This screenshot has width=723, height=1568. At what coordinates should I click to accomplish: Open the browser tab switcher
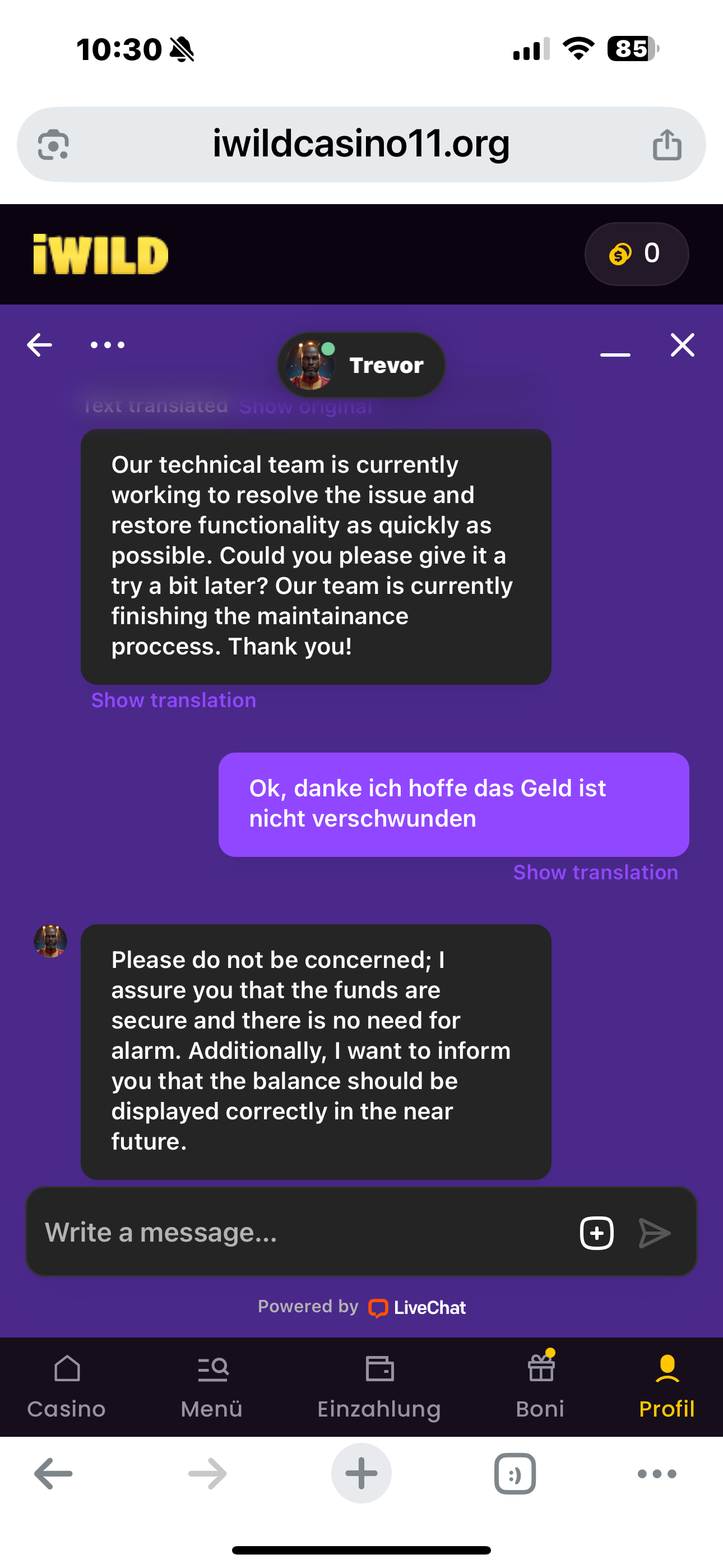coord(515,1474)
